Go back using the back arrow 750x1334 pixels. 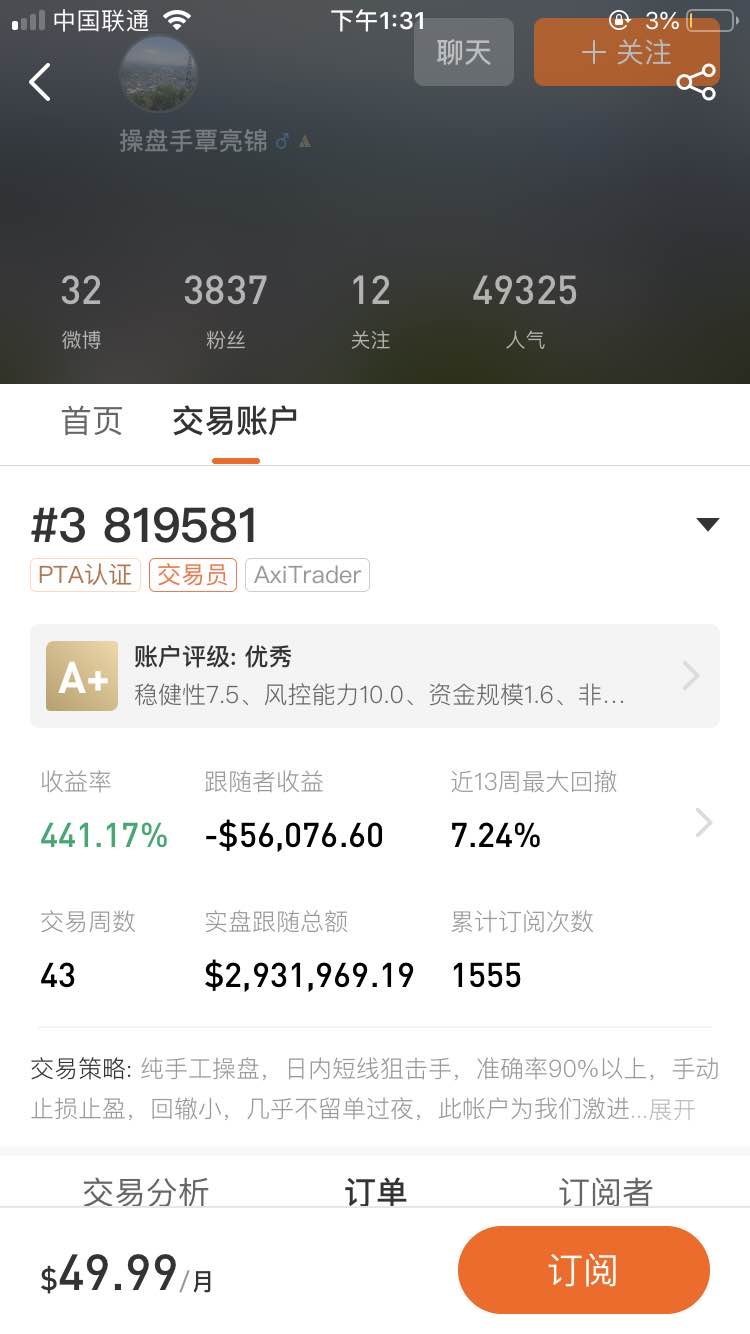pyautogui.click(x=40, y=82)
